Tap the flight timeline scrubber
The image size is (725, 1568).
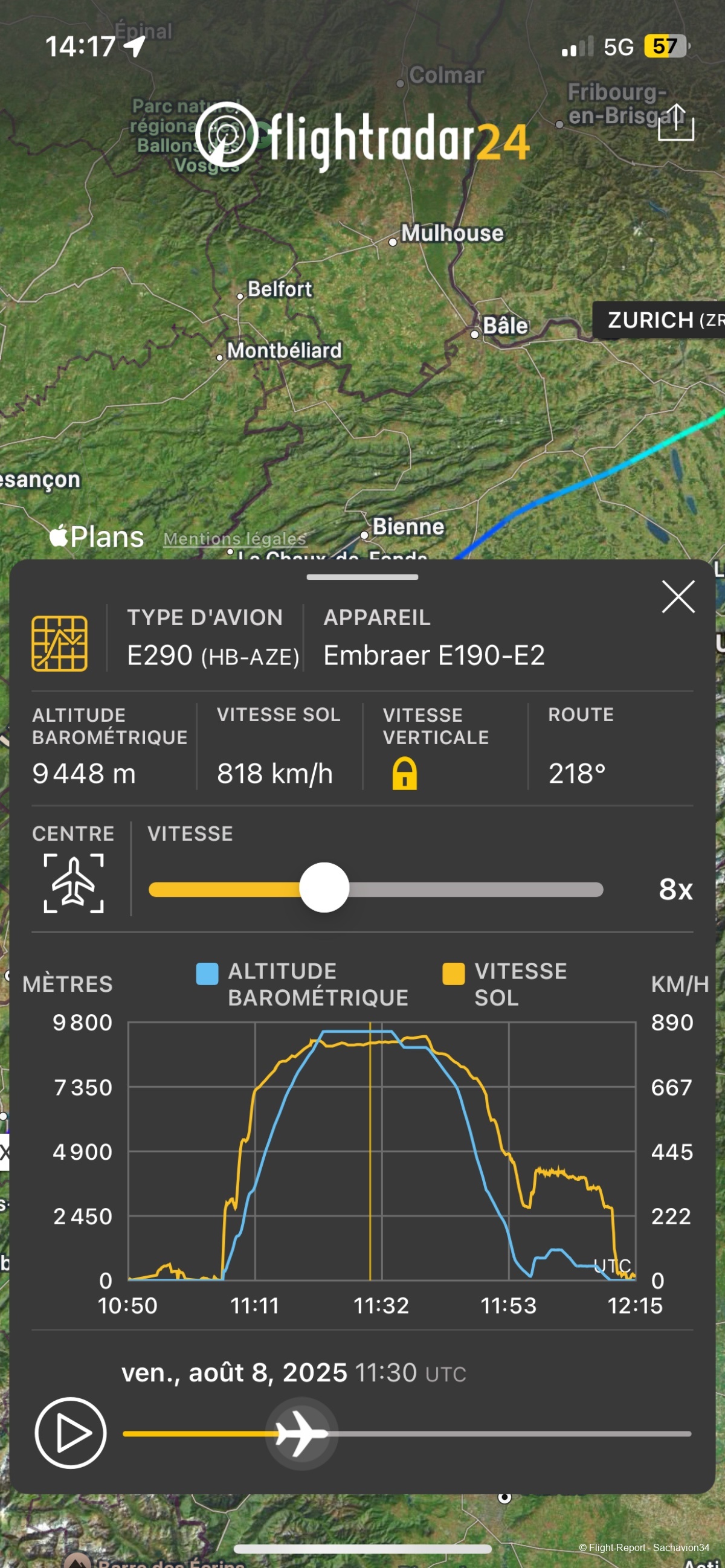(x=301, y=1433)
